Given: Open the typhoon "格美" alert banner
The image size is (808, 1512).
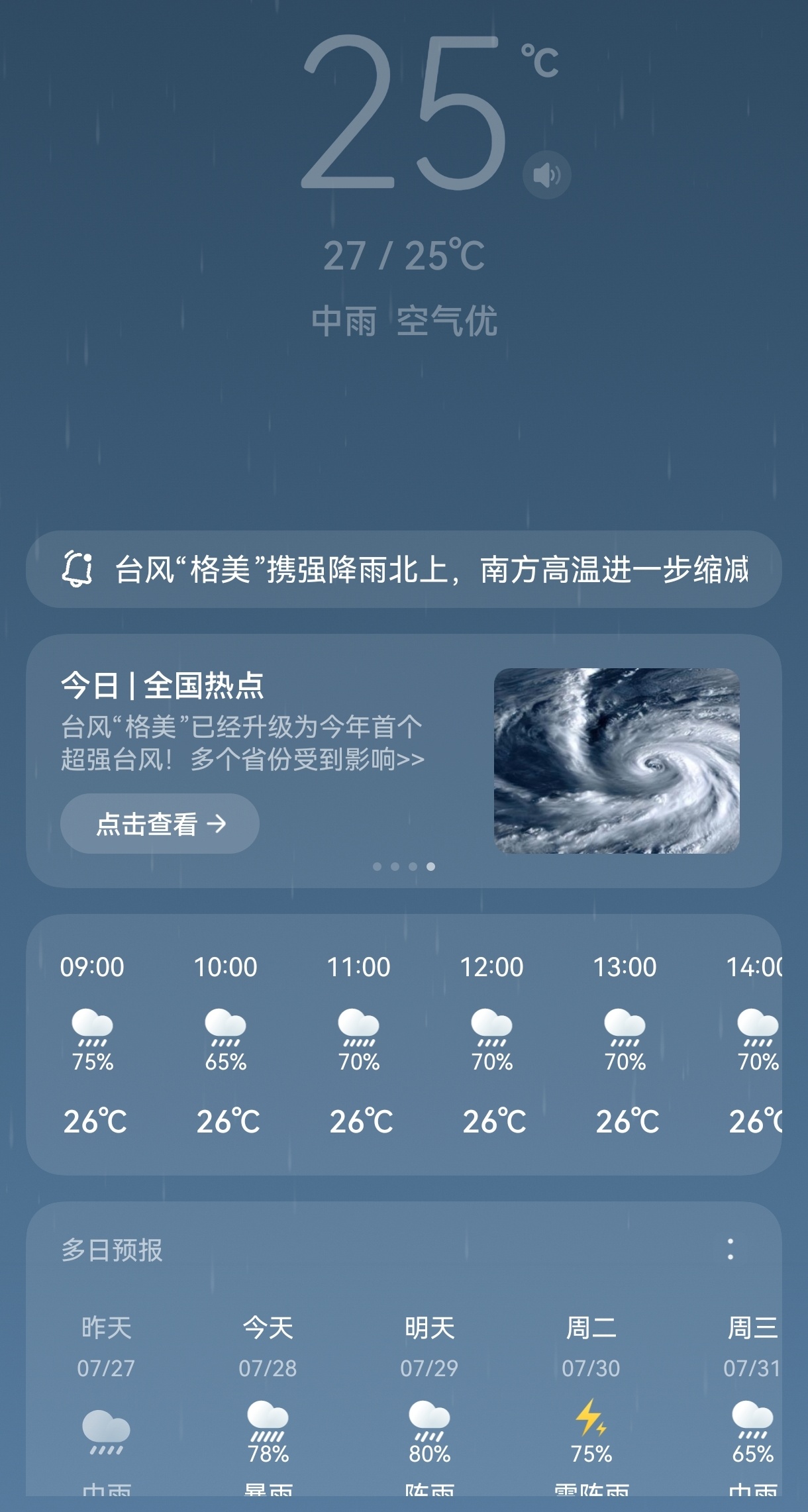Looking at the screenshot, I should point(404,569).
